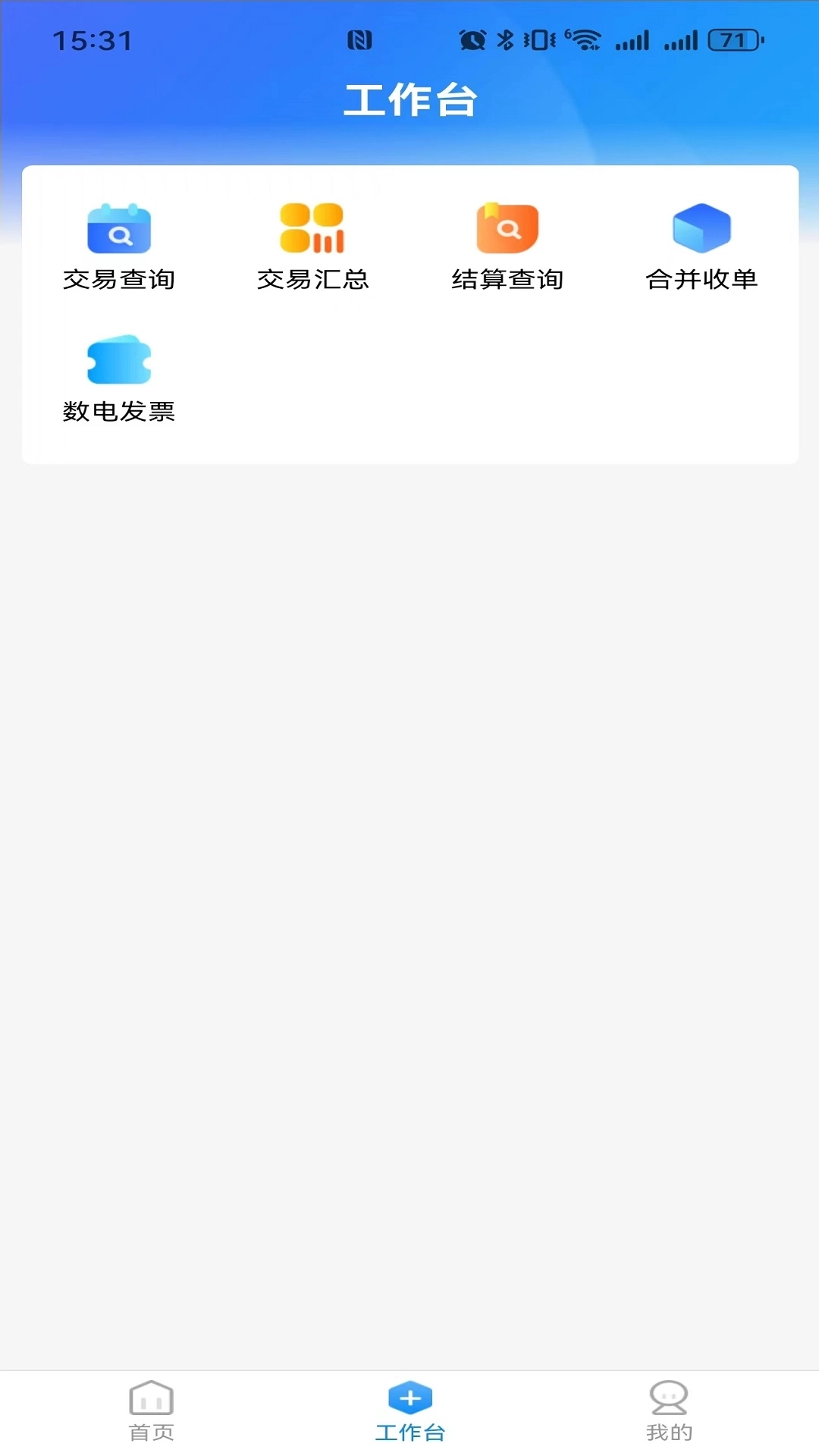Select the 合并收单 text label
This screenshot has width=819, height=1456.
point(702,279)
